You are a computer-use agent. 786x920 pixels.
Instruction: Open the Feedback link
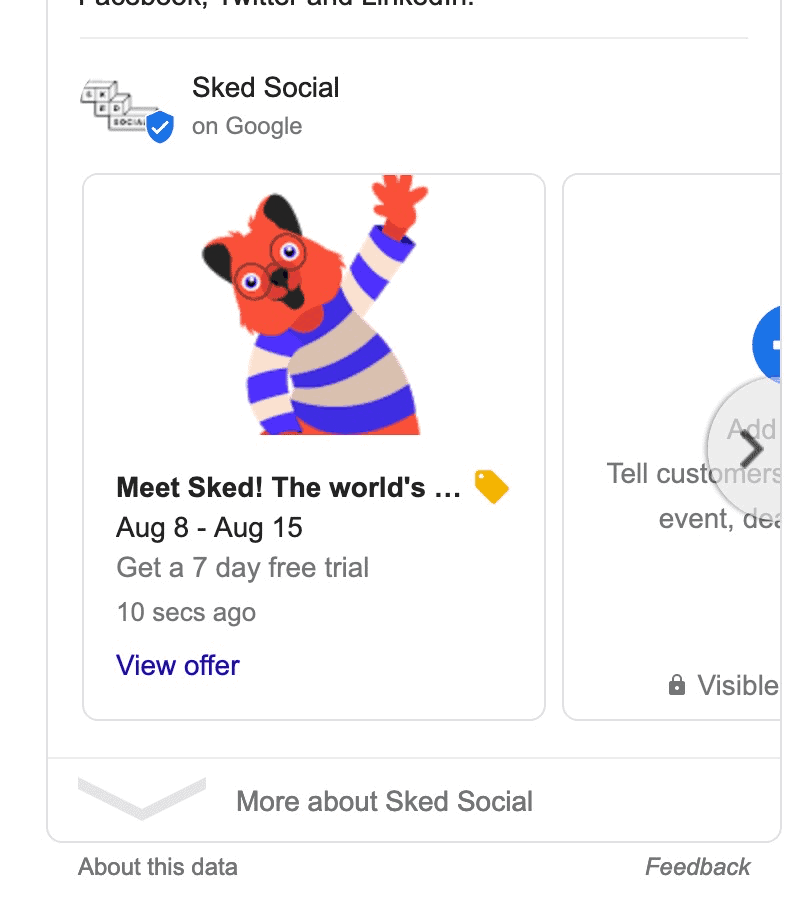coord(697,867)
